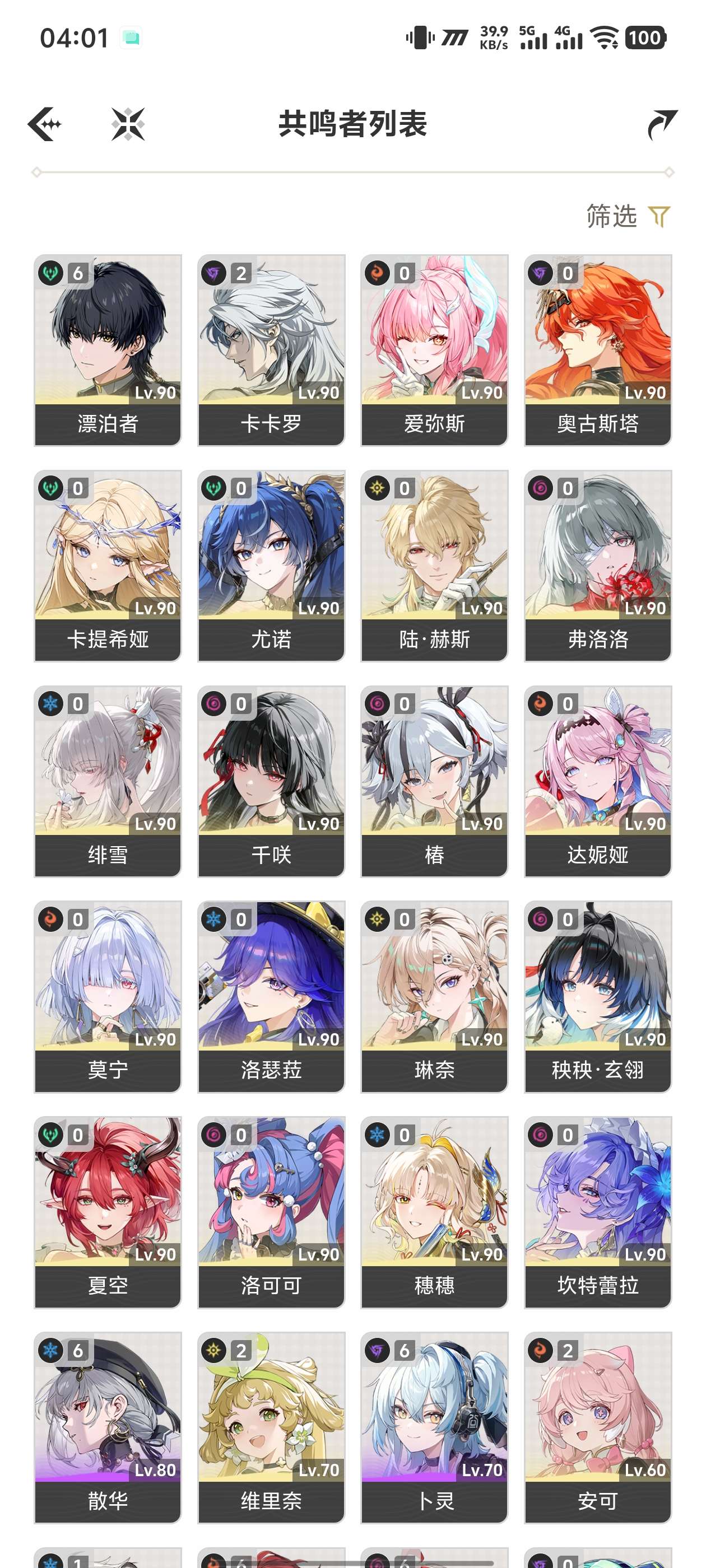Viewport: 706px width, 1568px height.
Task: View 达妮娅 character details
Action: [597, 782]
